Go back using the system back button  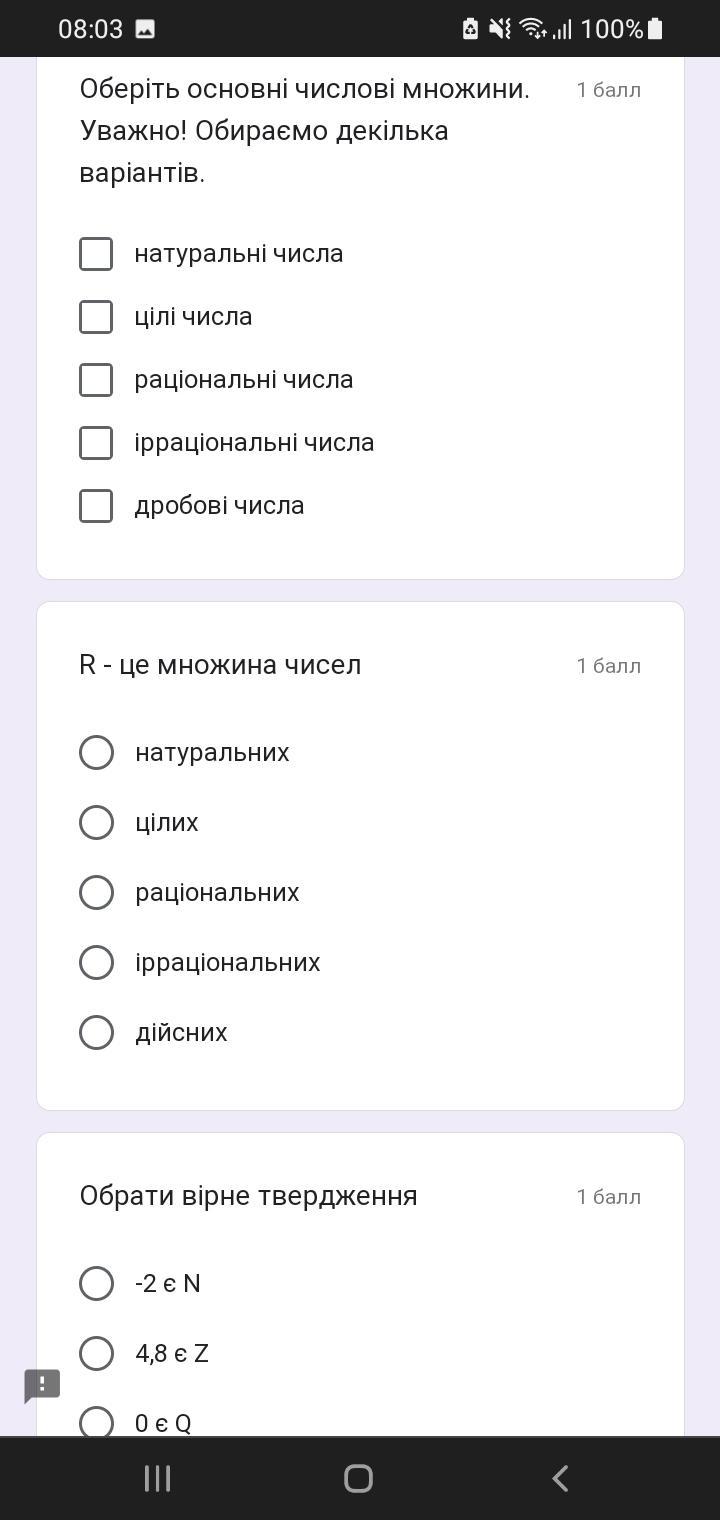(560, 1478)
